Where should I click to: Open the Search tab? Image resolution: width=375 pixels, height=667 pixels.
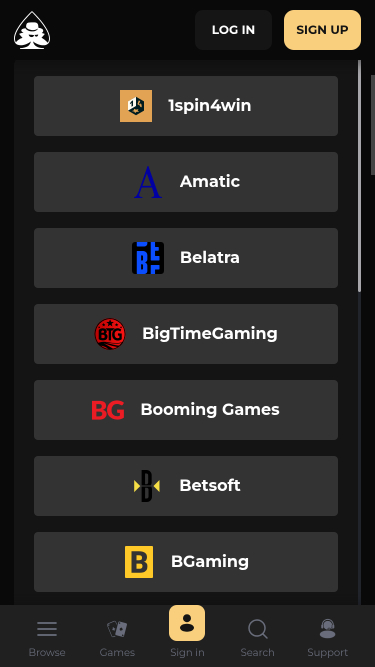pos(257,637)
